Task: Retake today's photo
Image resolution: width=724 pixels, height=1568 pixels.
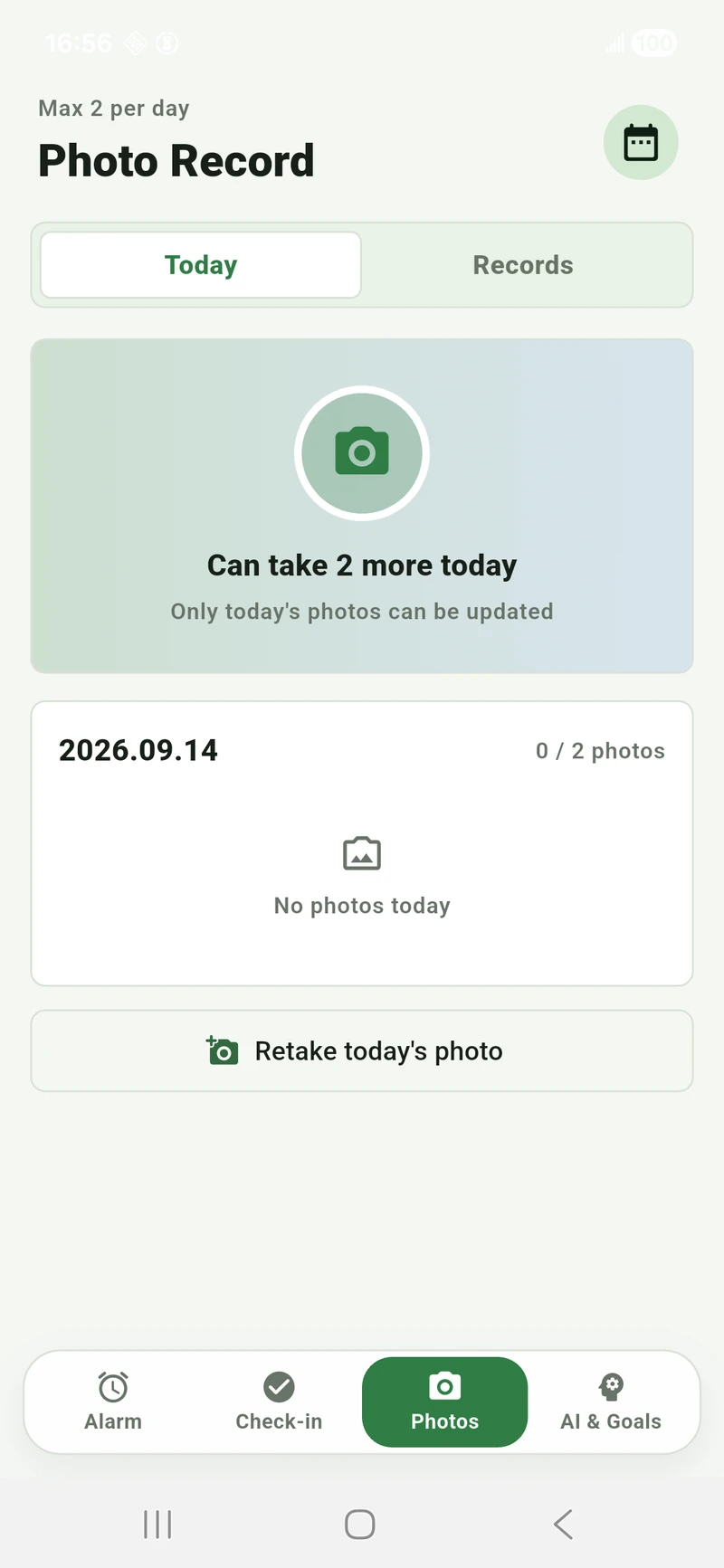Action: pos(362,1050)
